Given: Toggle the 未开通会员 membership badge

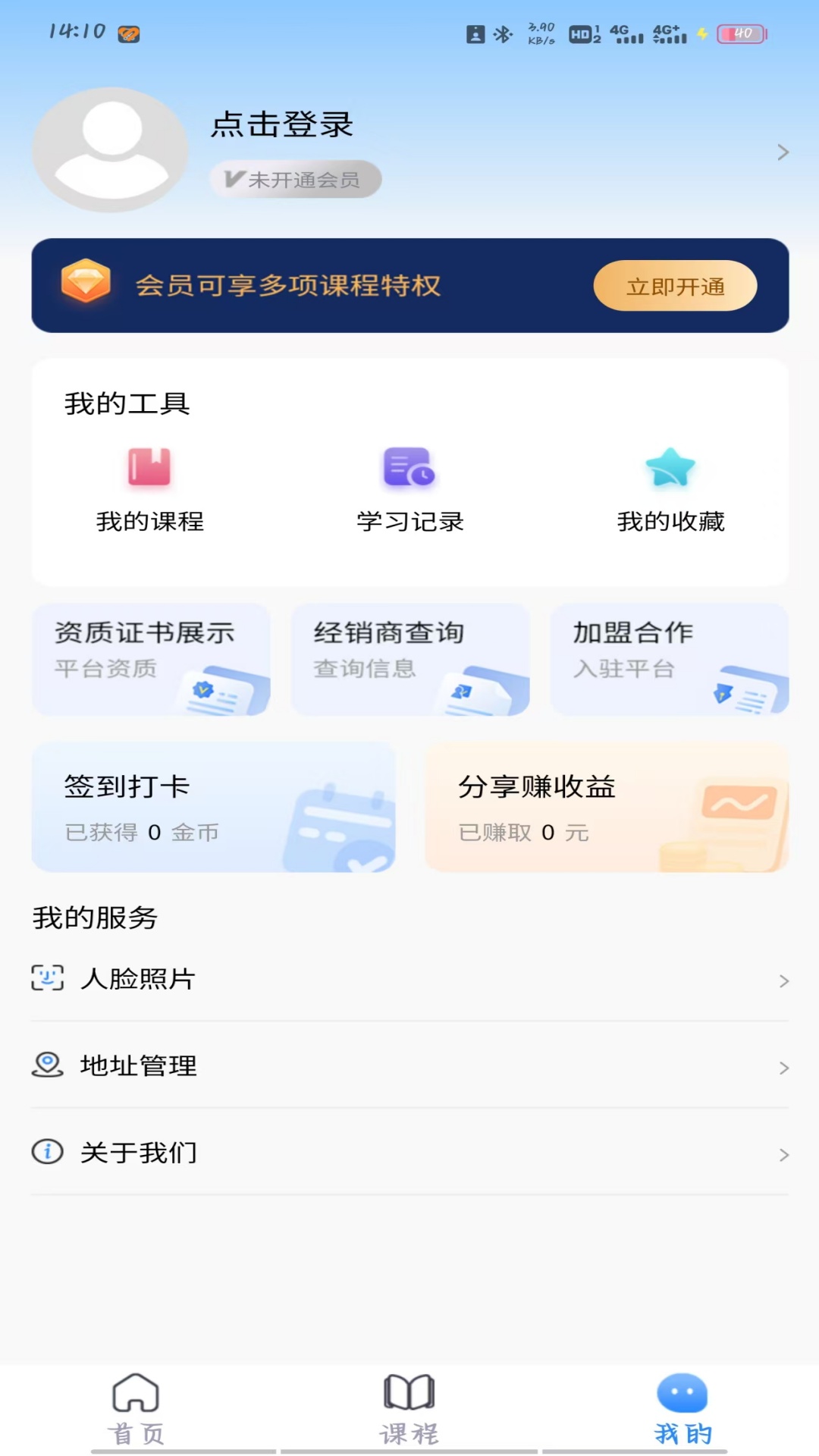Looking at the screenshot, I should coord(294,179).
